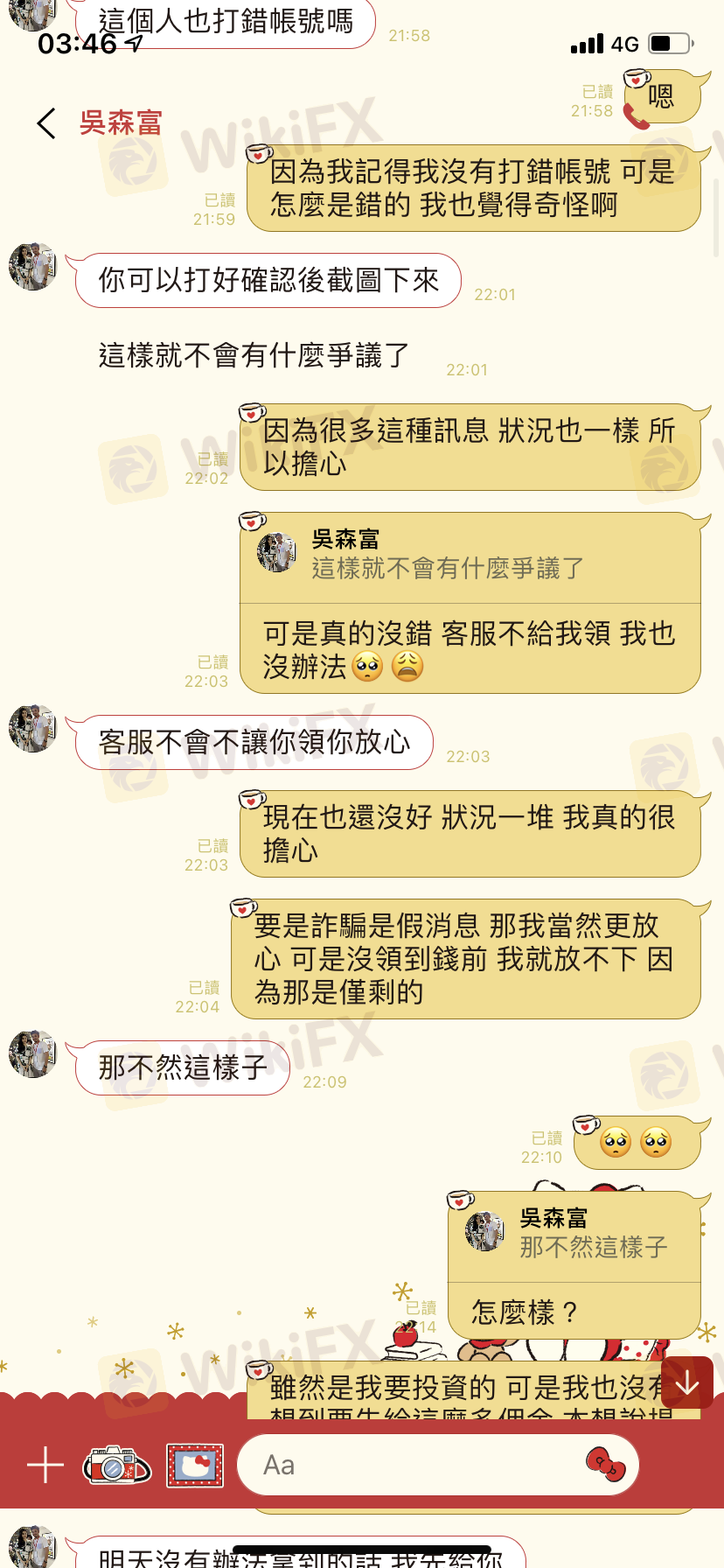Open the plus attachment menu

45,1465
